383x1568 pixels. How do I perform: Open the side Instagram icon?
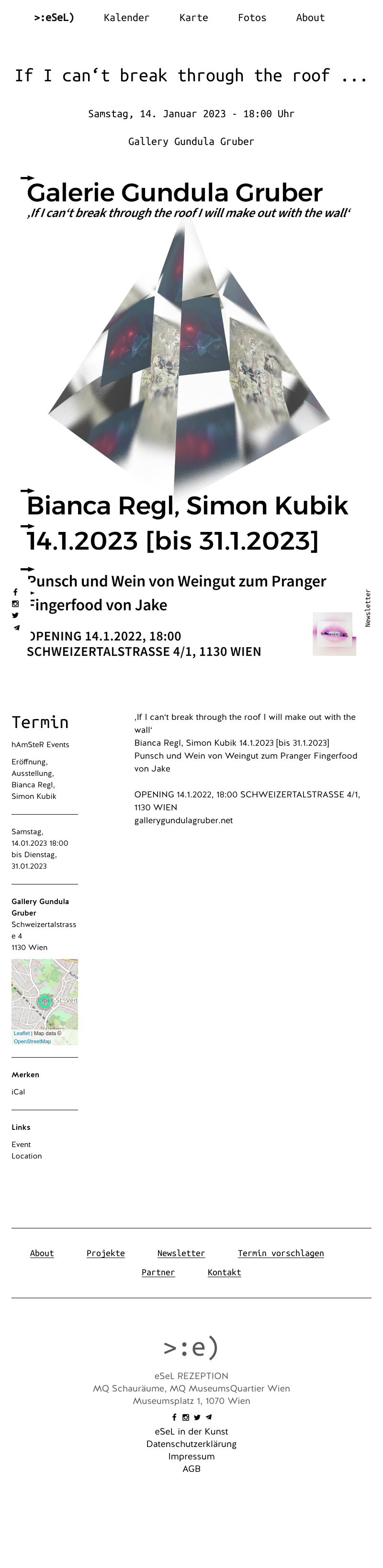[x=15, y=604]
